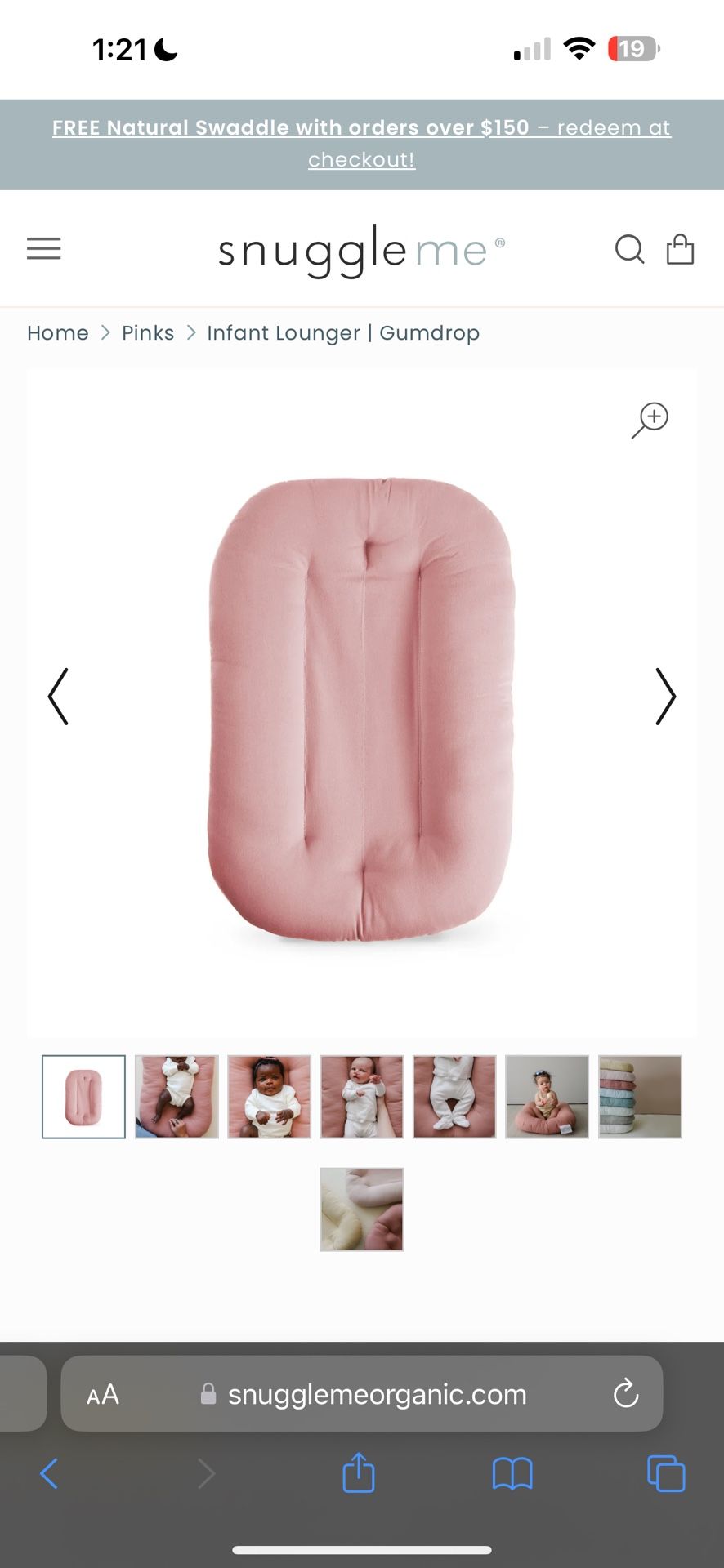Show the next product image
Viewport: 724px width, 1568px height.
(x=665, y=697)
